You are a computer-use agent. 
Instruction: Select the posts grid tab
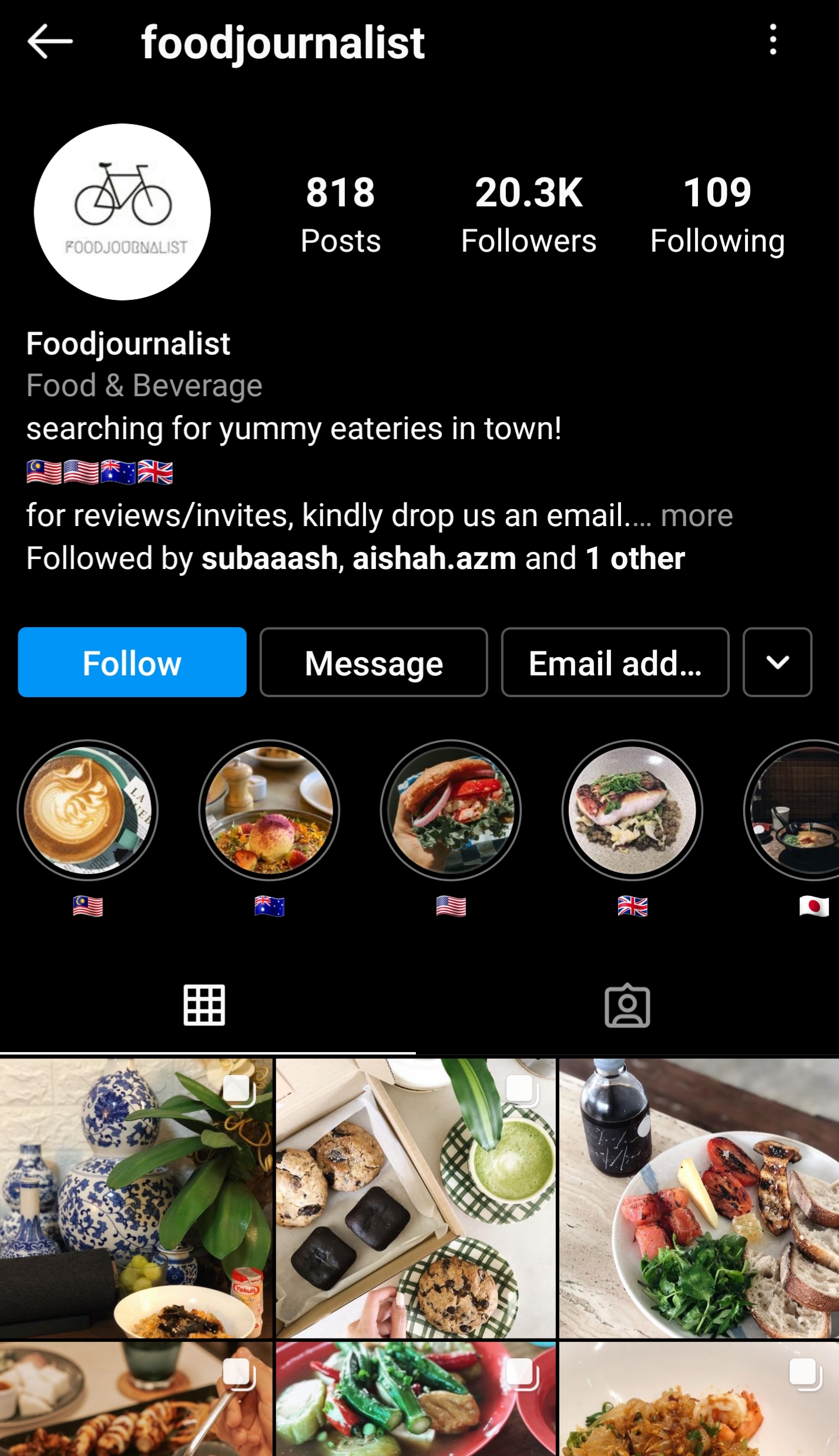coord(204,1006)
